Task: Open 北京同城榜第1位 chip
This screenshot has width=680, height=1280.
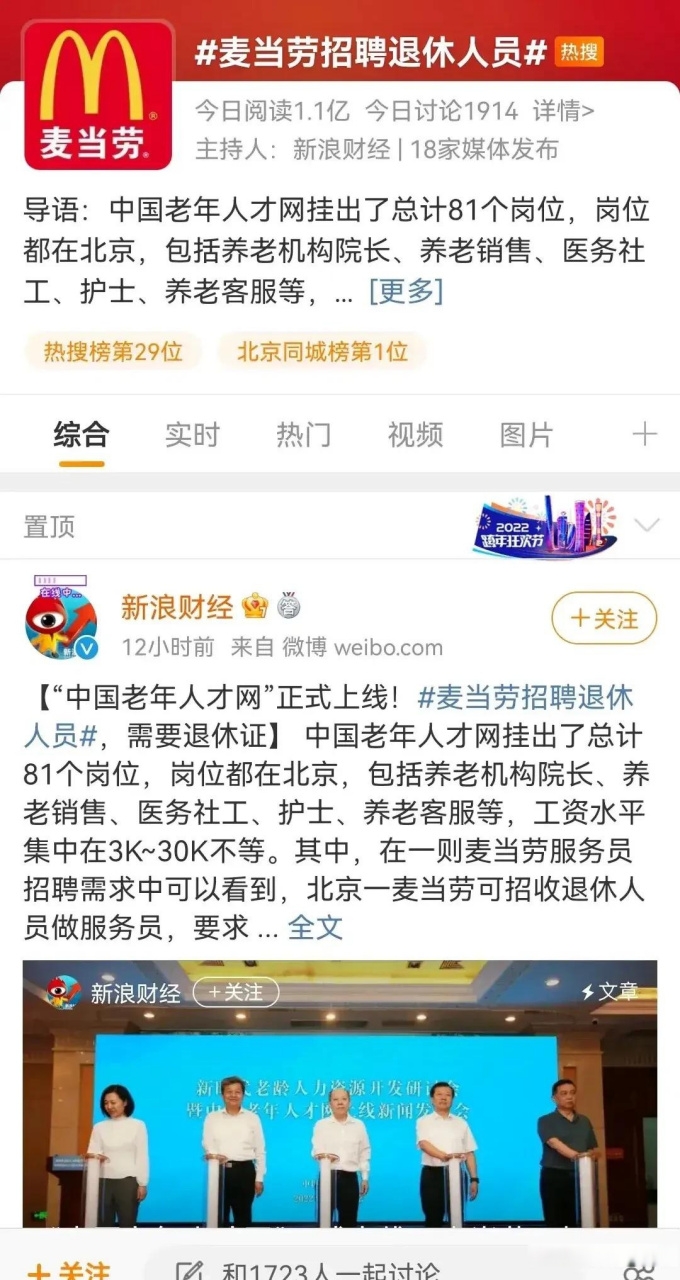Action: [x=322, y=352]
